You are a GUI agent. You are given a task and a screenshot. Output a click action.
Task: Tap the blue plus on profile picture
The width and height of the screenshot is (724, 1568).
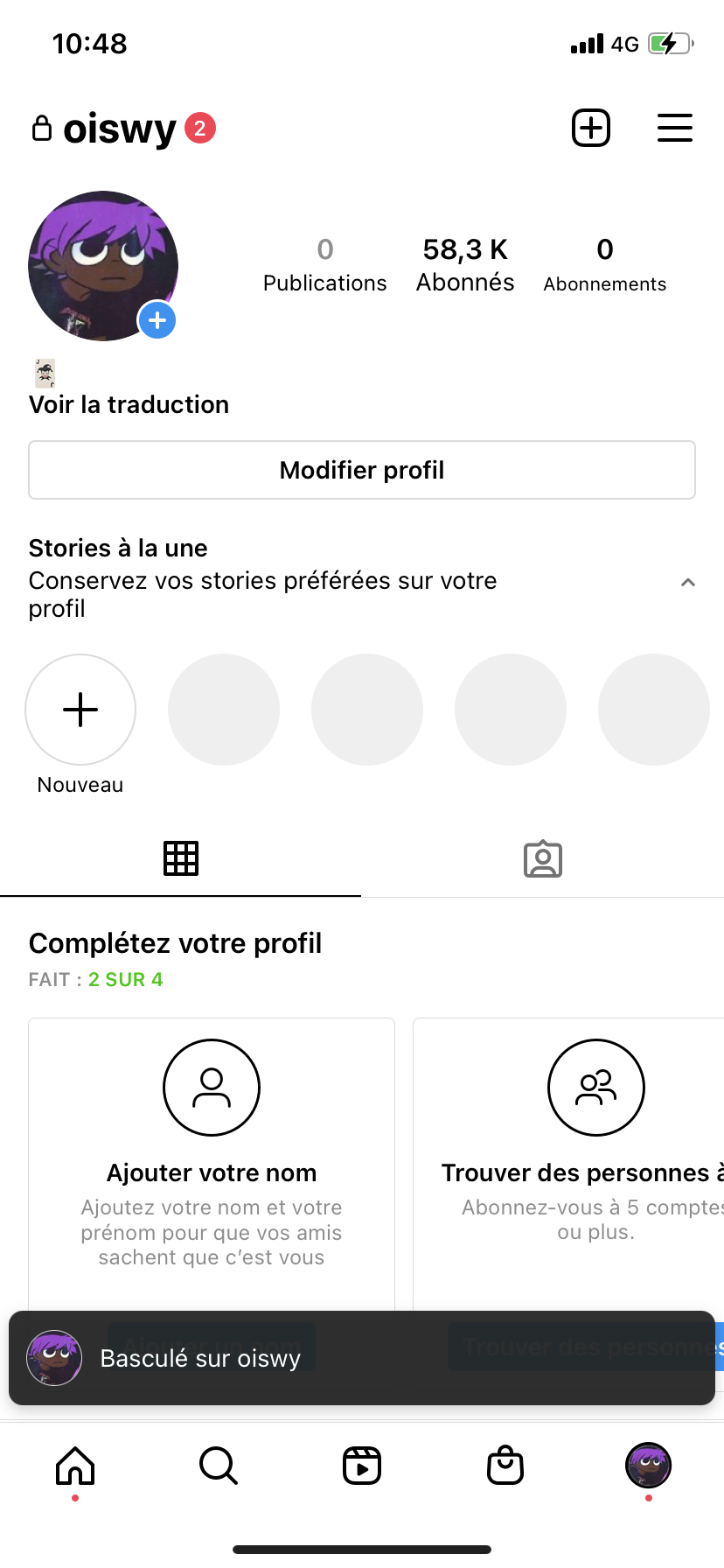[x=157, y=321]
